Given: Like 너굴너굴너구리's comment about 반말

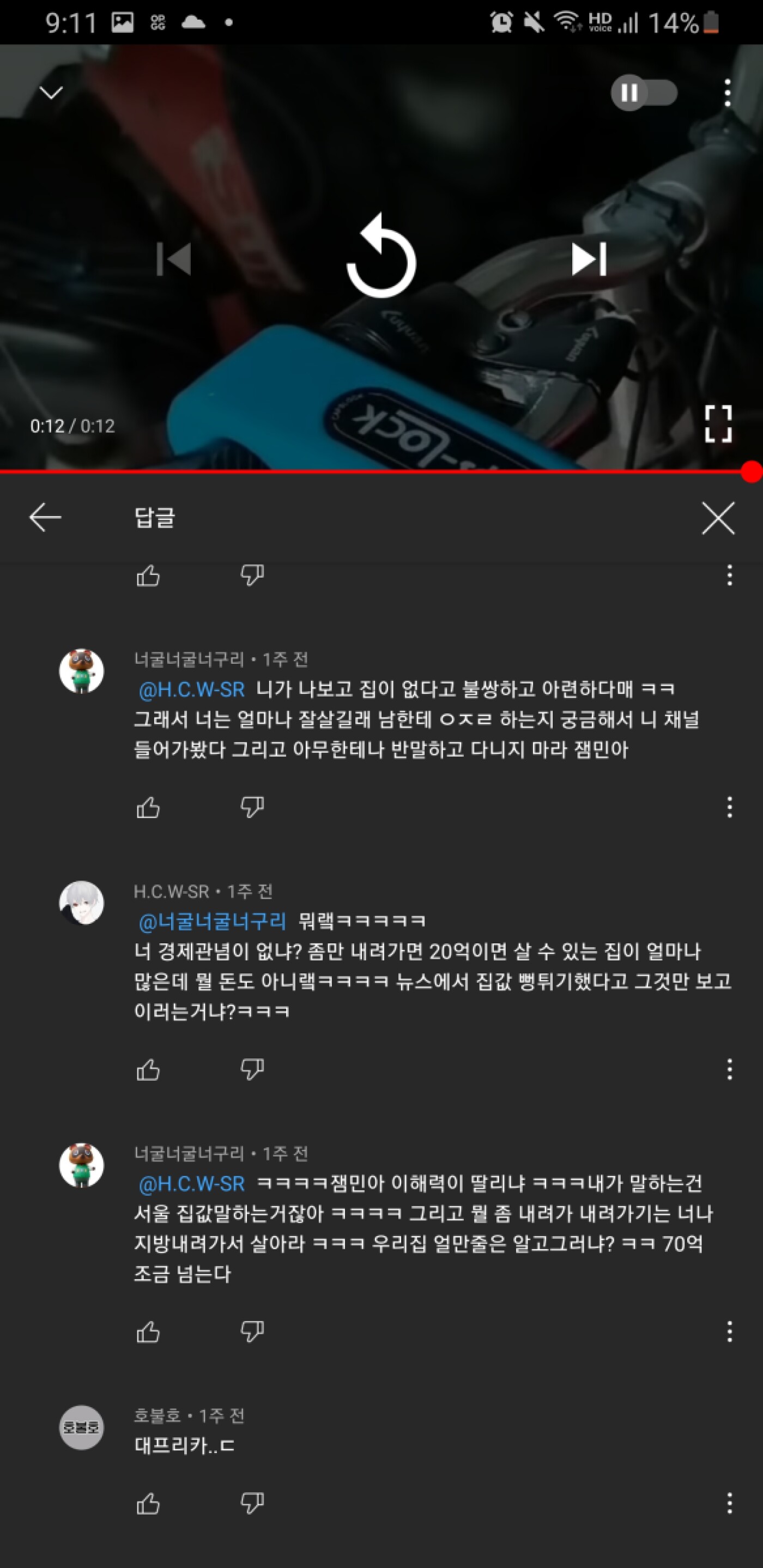Looking at the screenshot, I should coord(148,808).
